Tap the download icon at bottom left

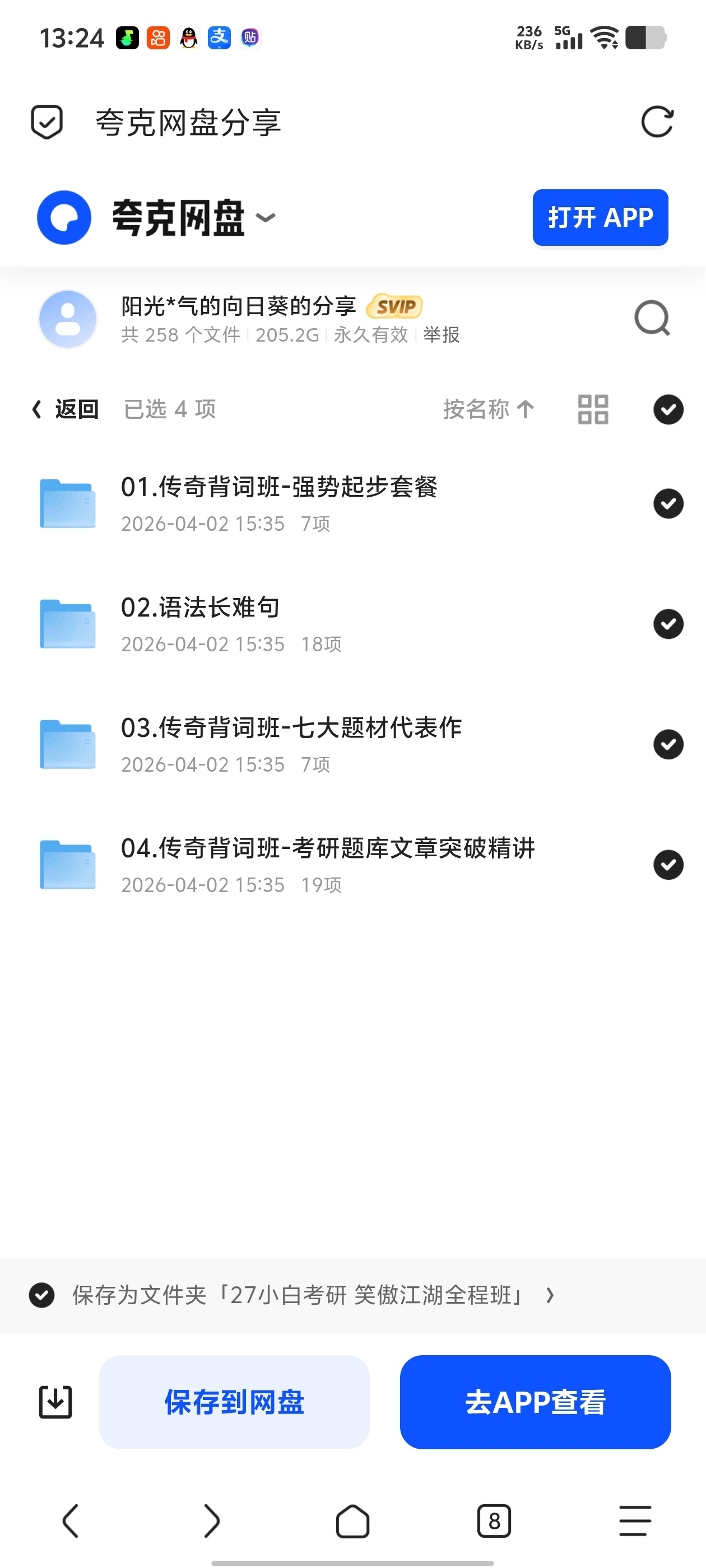click(x=55, y=1402)
